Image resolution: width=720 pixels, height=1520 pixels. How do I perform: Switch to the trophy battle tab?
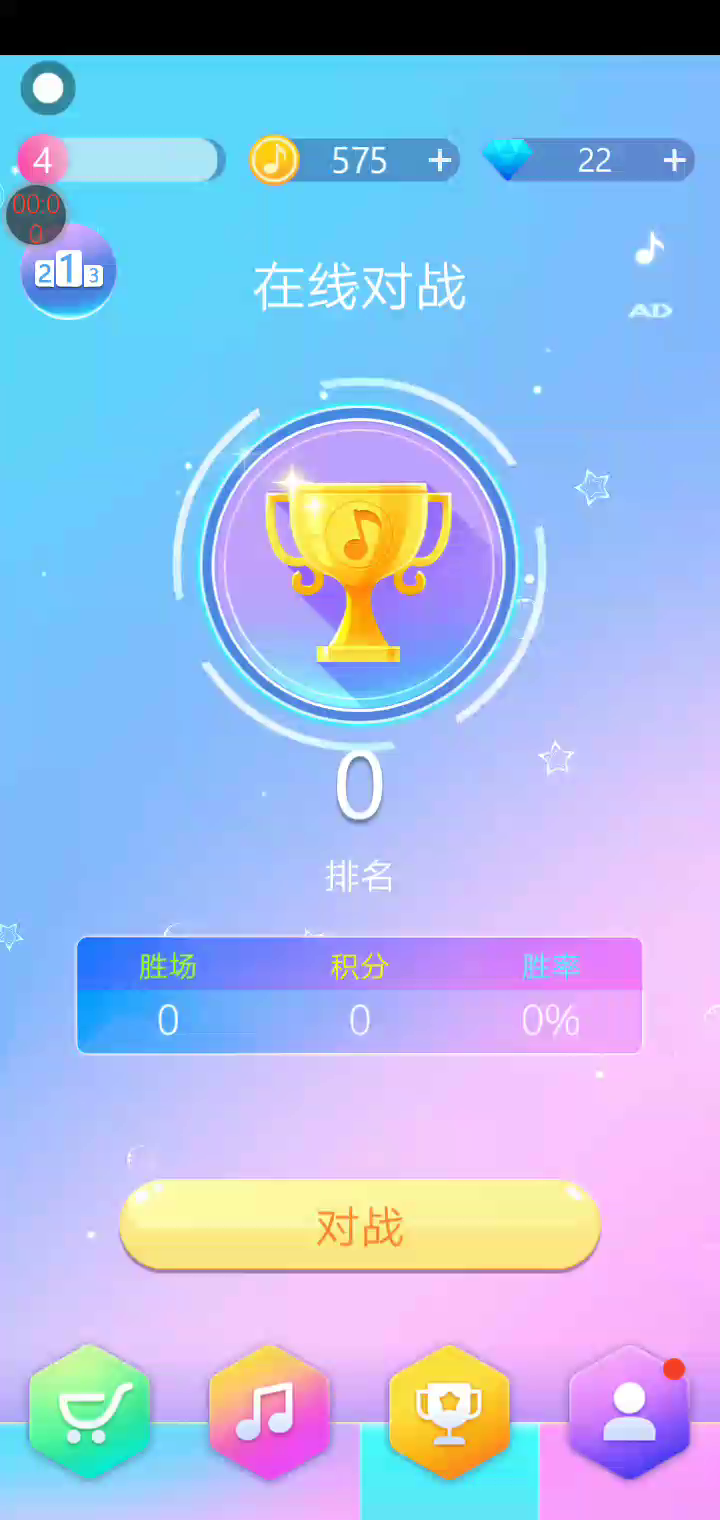click(449, 1411)
